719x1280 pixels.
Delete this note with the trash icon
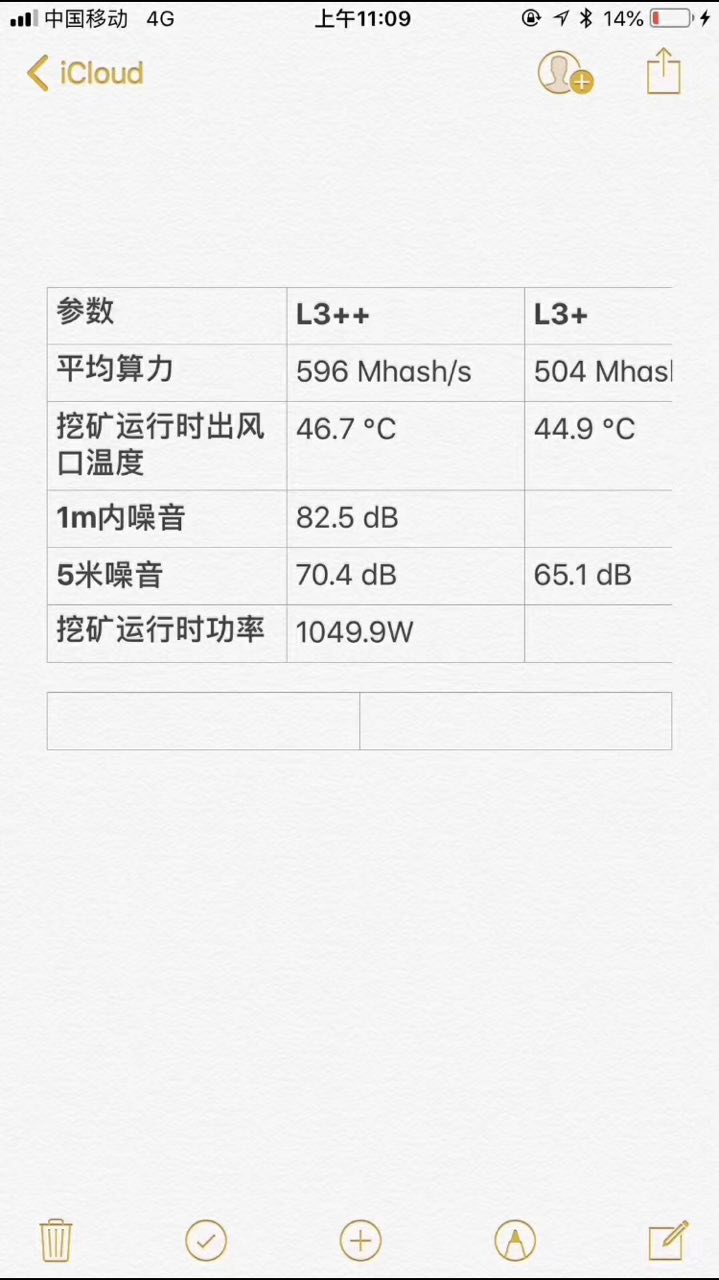pyautogui.click(x=55, y=1241)
